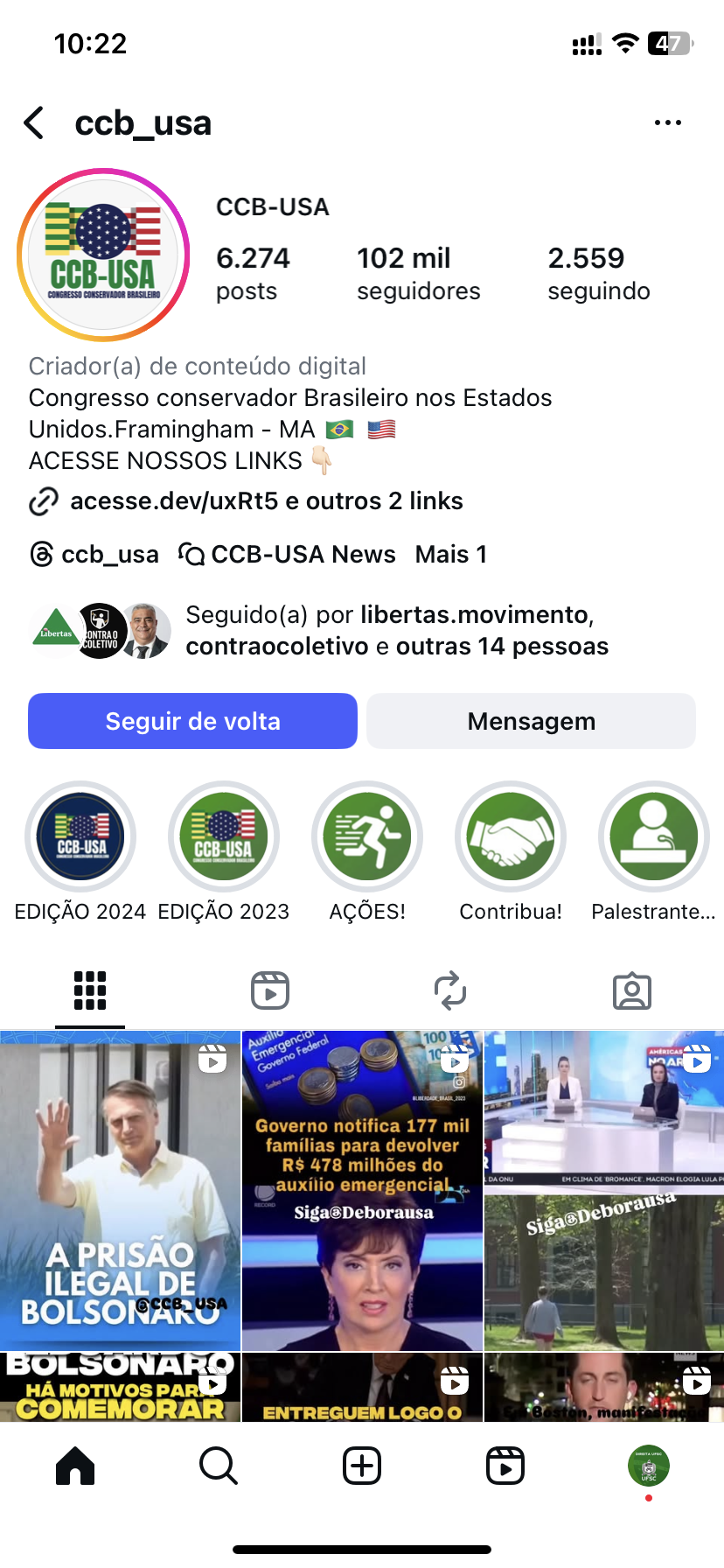Open the search tab in bottom navigation
724x1568 pixels.
[x=218, y=1466]
